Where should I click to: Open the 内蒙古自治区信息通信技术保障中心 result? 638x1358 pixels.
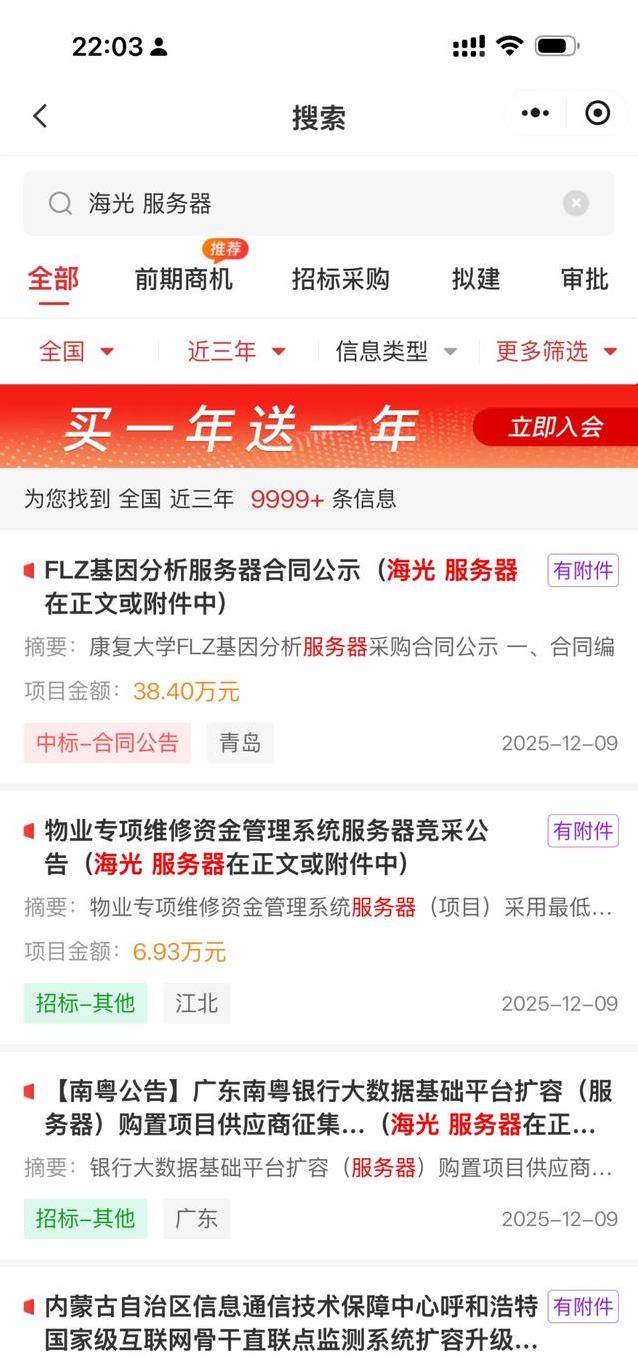tap(290, 1322)
